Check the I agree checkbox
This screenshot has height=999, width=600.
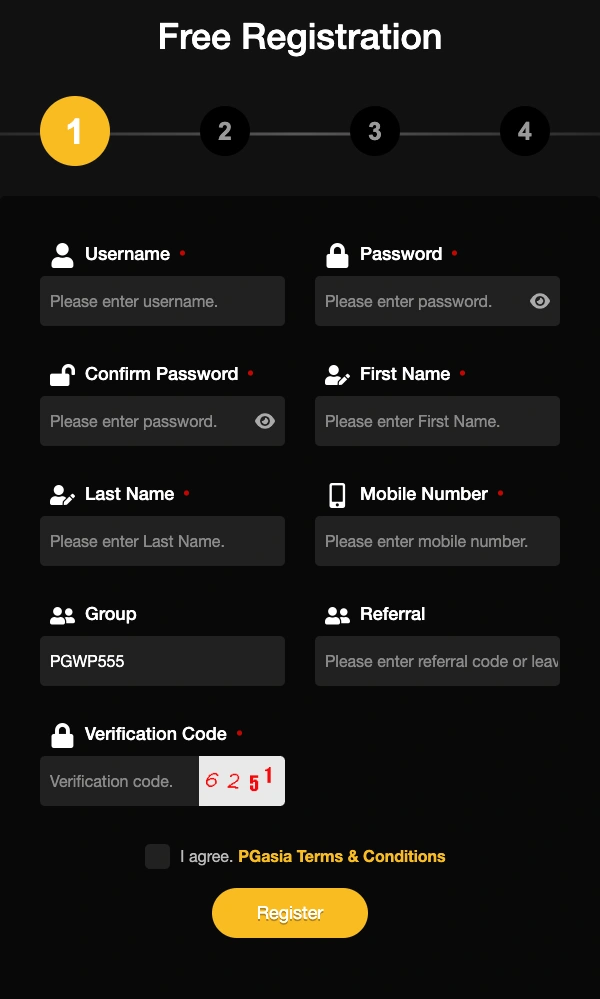point(157,856)
